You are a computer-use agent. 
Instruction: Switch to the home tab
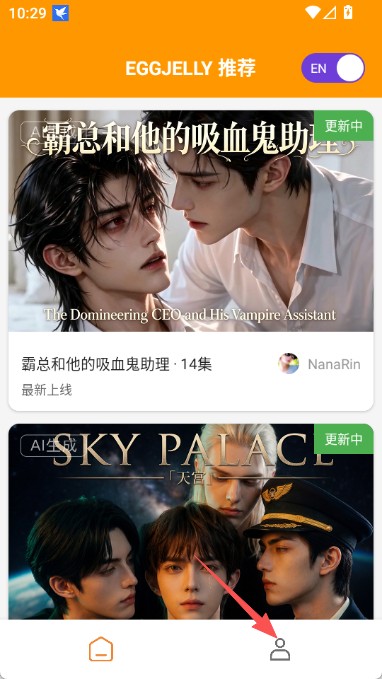pyautogui.click(x=101, y=650)
